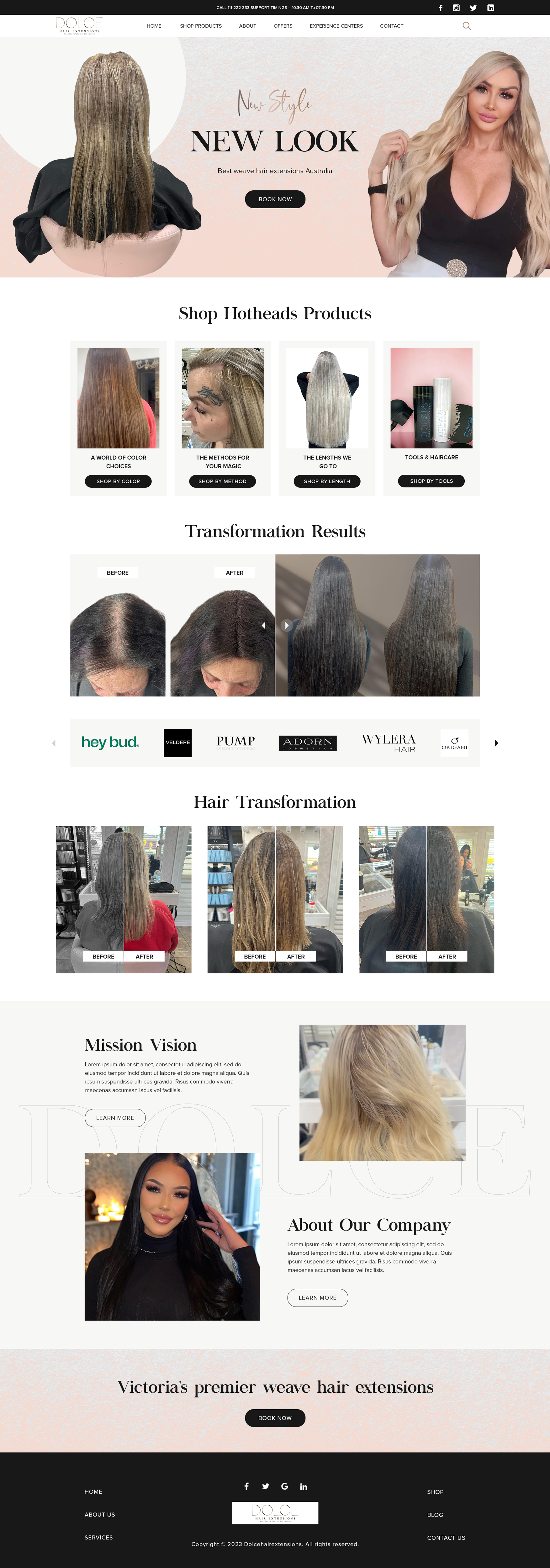
Task: Tap Learn More under Mission Vision
Action: point(115,1118)
